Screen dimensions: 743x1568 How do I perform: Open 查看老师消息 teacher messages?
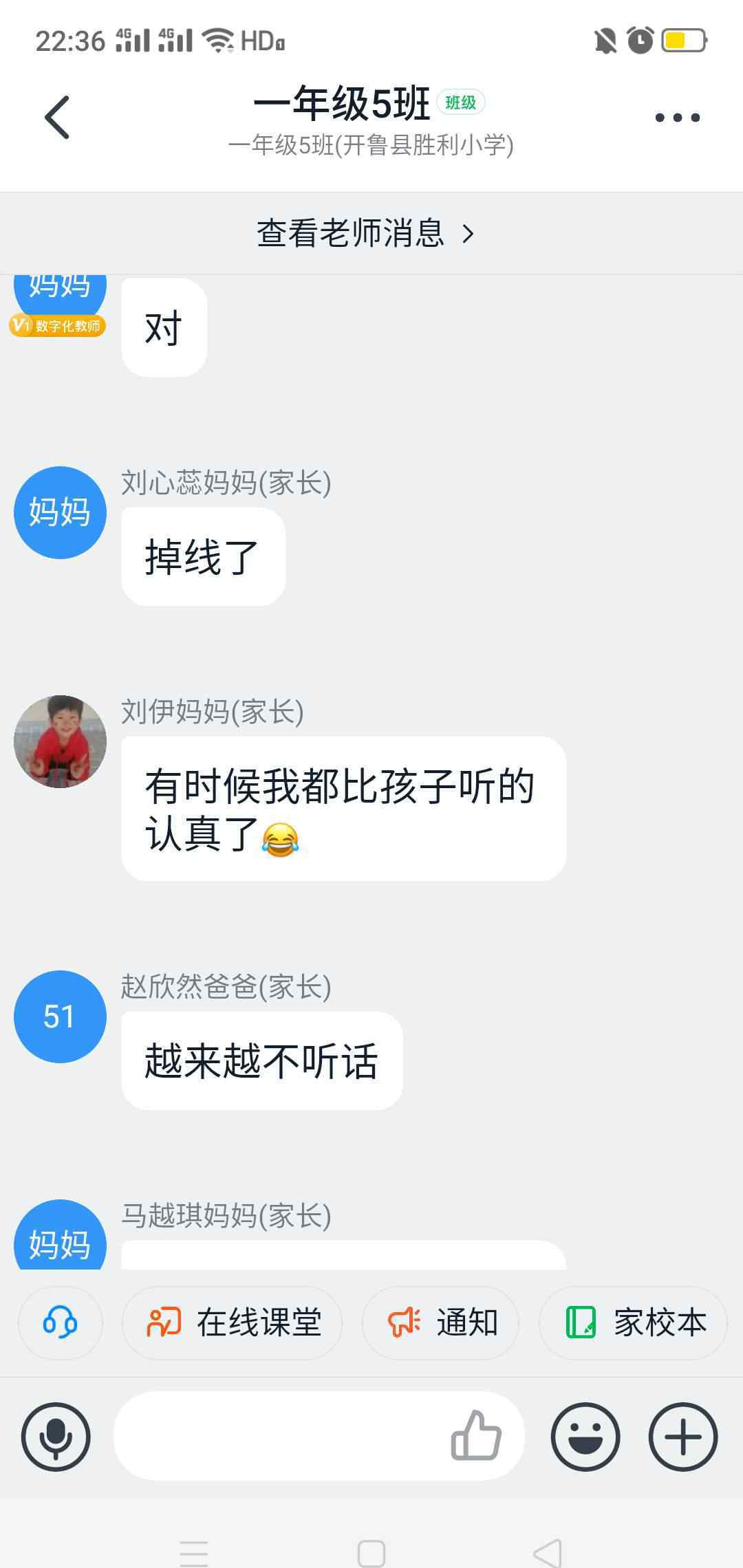coord(365,233)
